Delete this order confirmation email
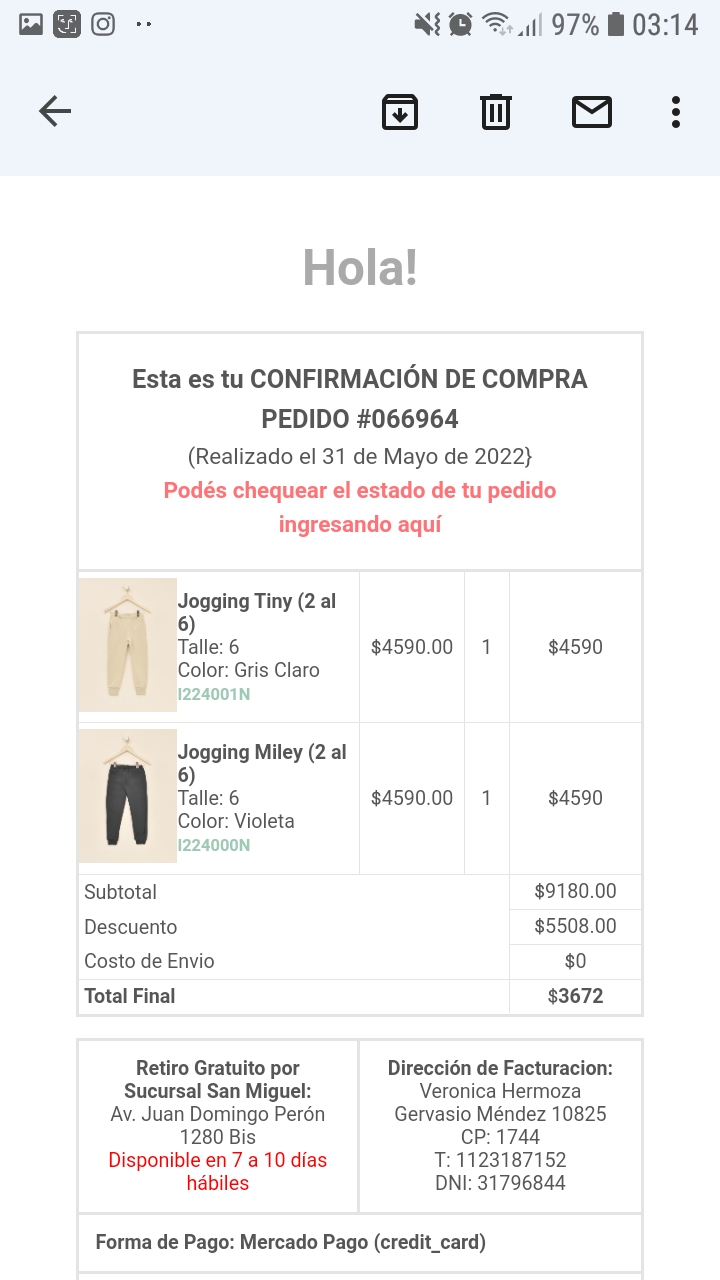This screenshot has height=1280, width=720. (x=496, y=111)
